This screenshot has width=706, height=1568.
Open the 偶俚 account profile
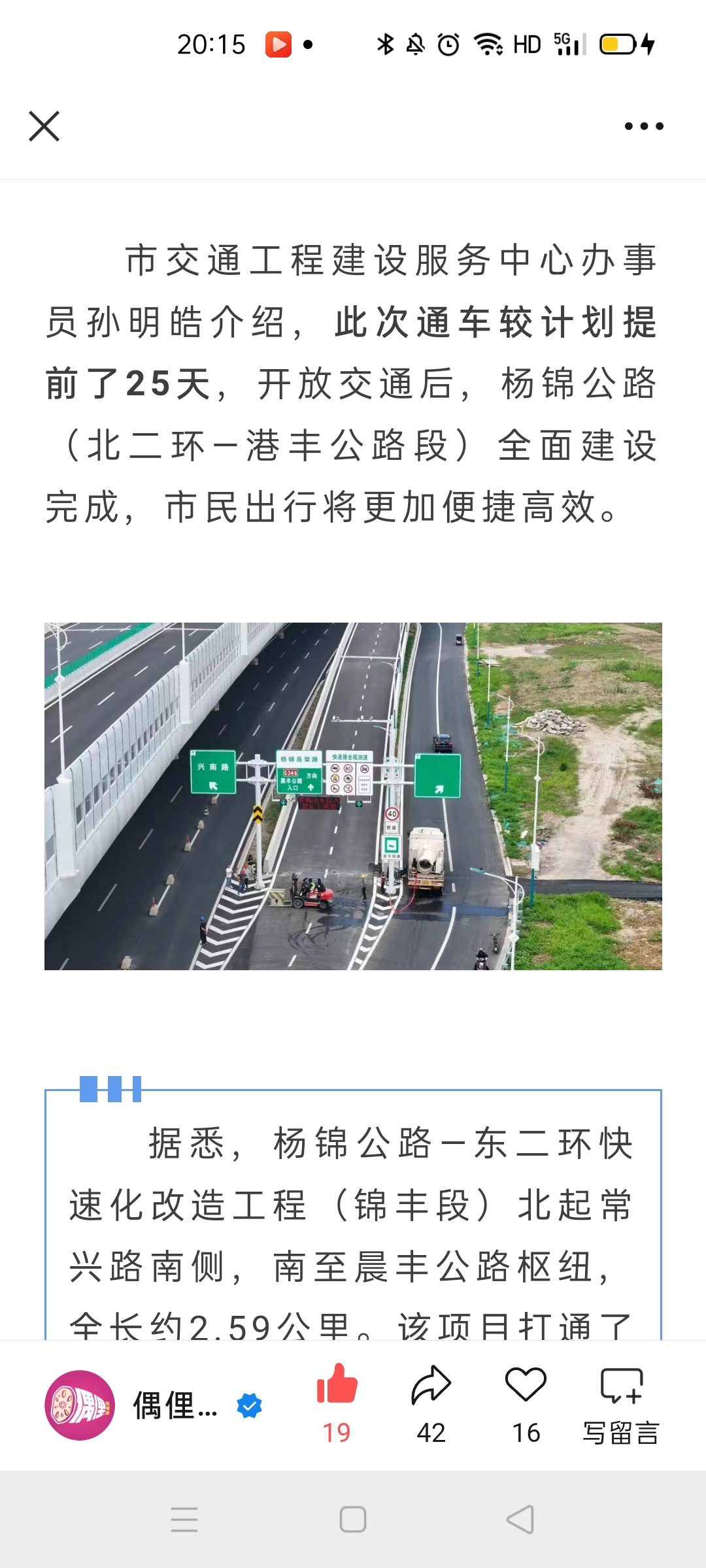coord(154,1405)
